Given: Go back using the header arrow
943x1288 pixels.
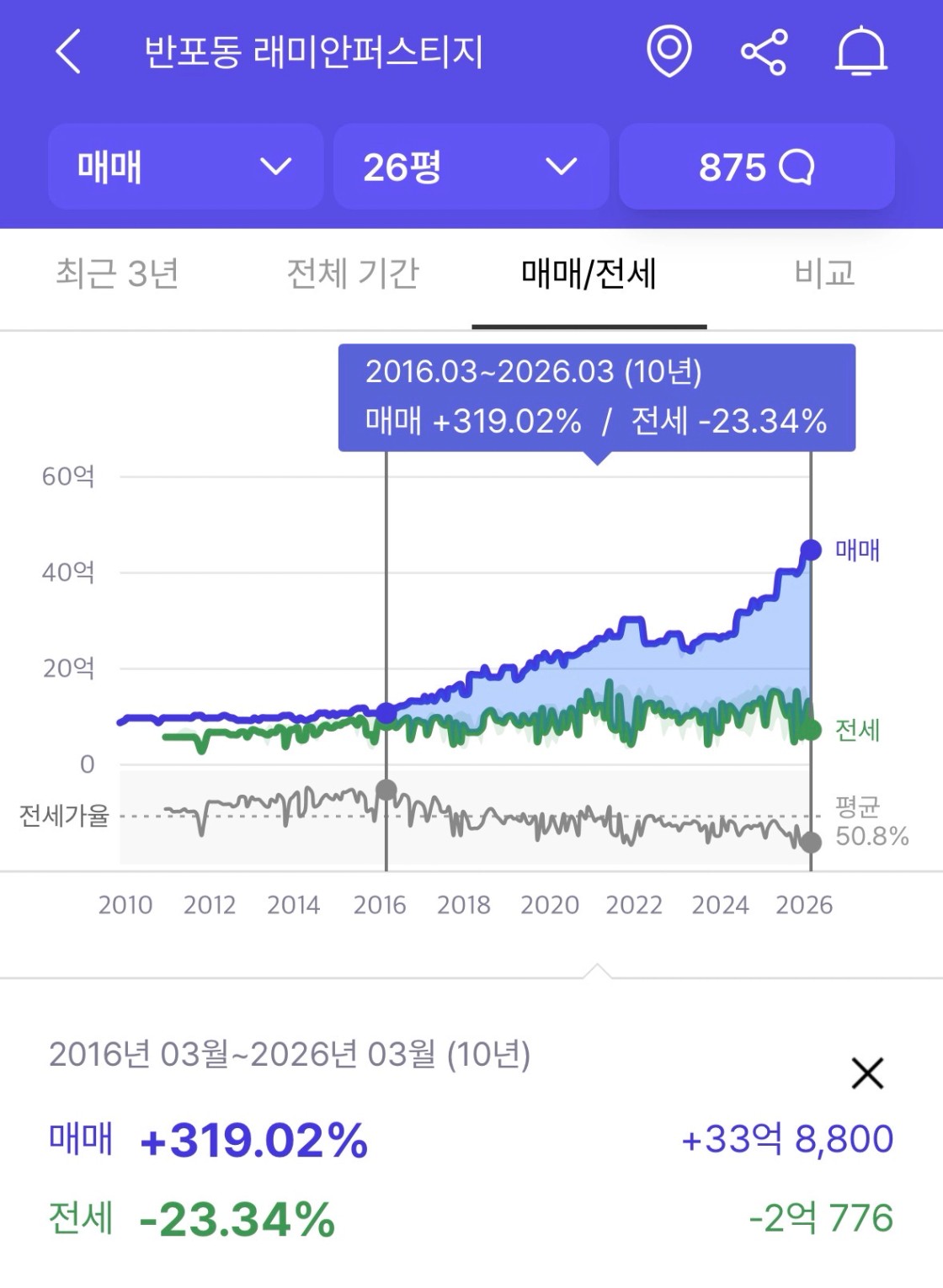Looking at the screenshot, I should tap(69, 52).
